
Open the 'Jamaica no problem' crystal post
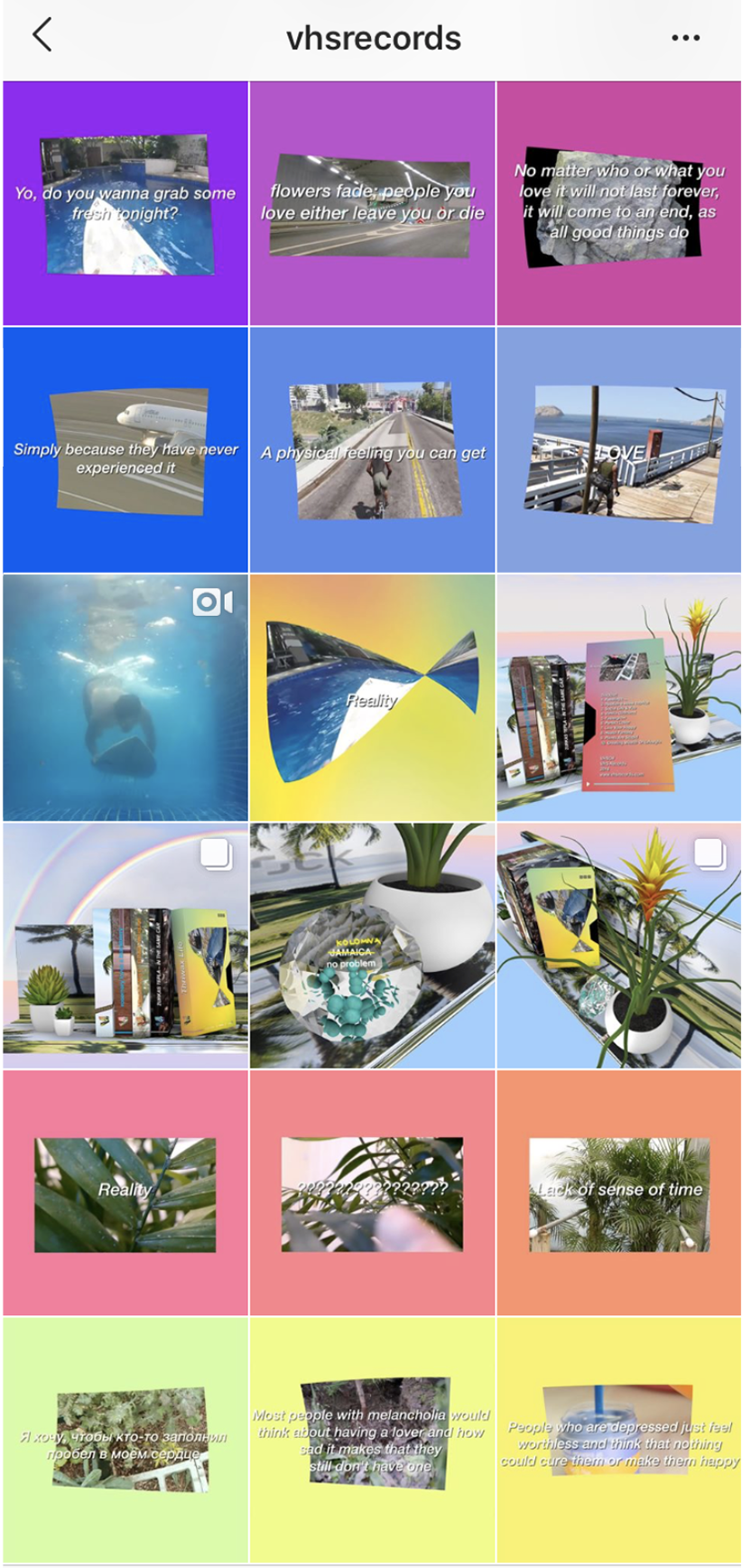[x=372, y=945]
